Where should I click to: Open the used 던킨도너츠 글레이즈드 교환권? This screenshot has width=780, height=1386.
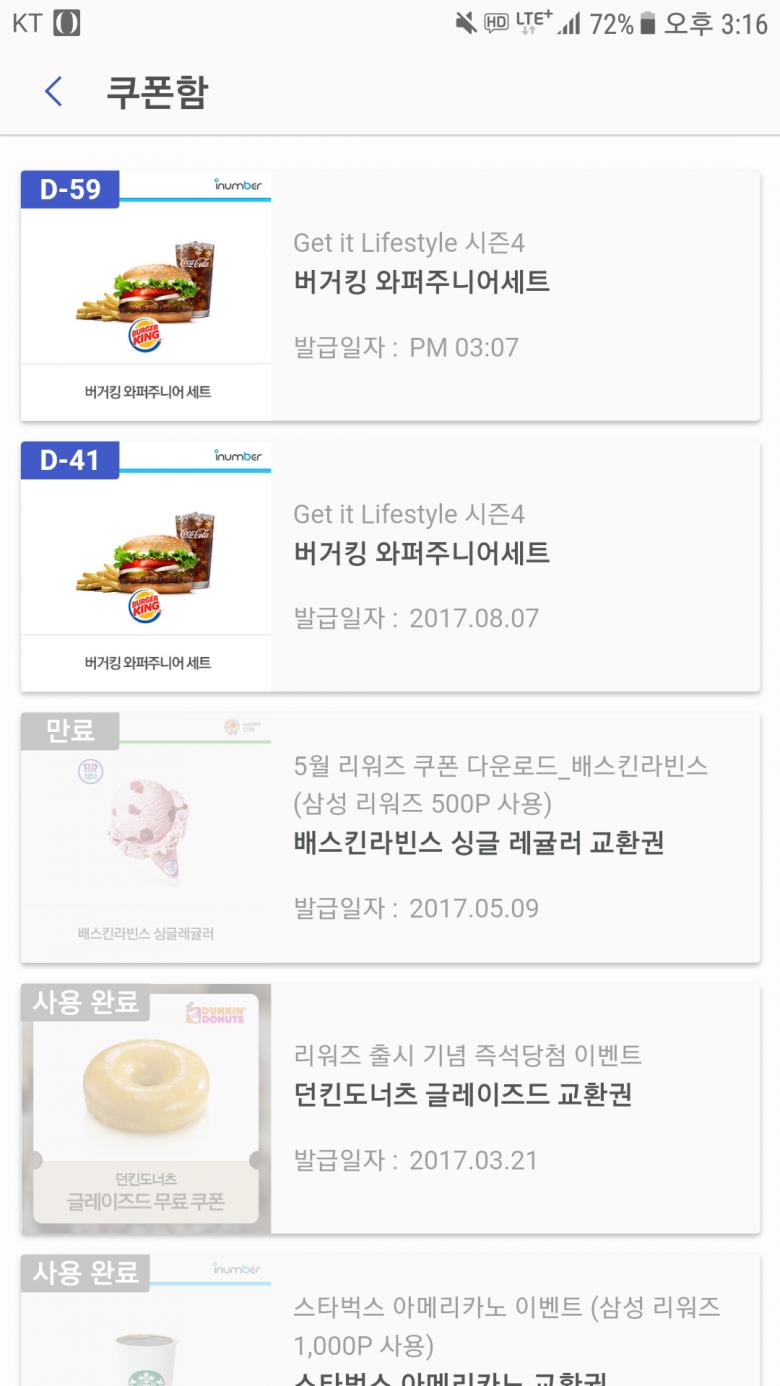point(390,1108)
